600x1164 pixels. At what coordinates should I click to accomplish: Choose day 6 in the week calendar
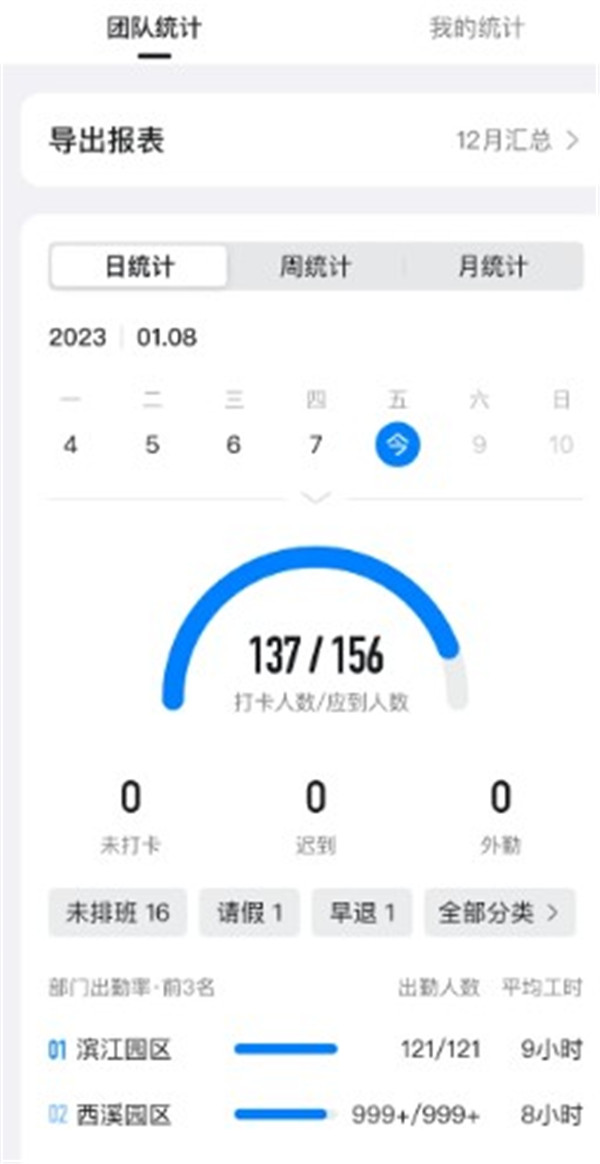[x=233, y=445]
